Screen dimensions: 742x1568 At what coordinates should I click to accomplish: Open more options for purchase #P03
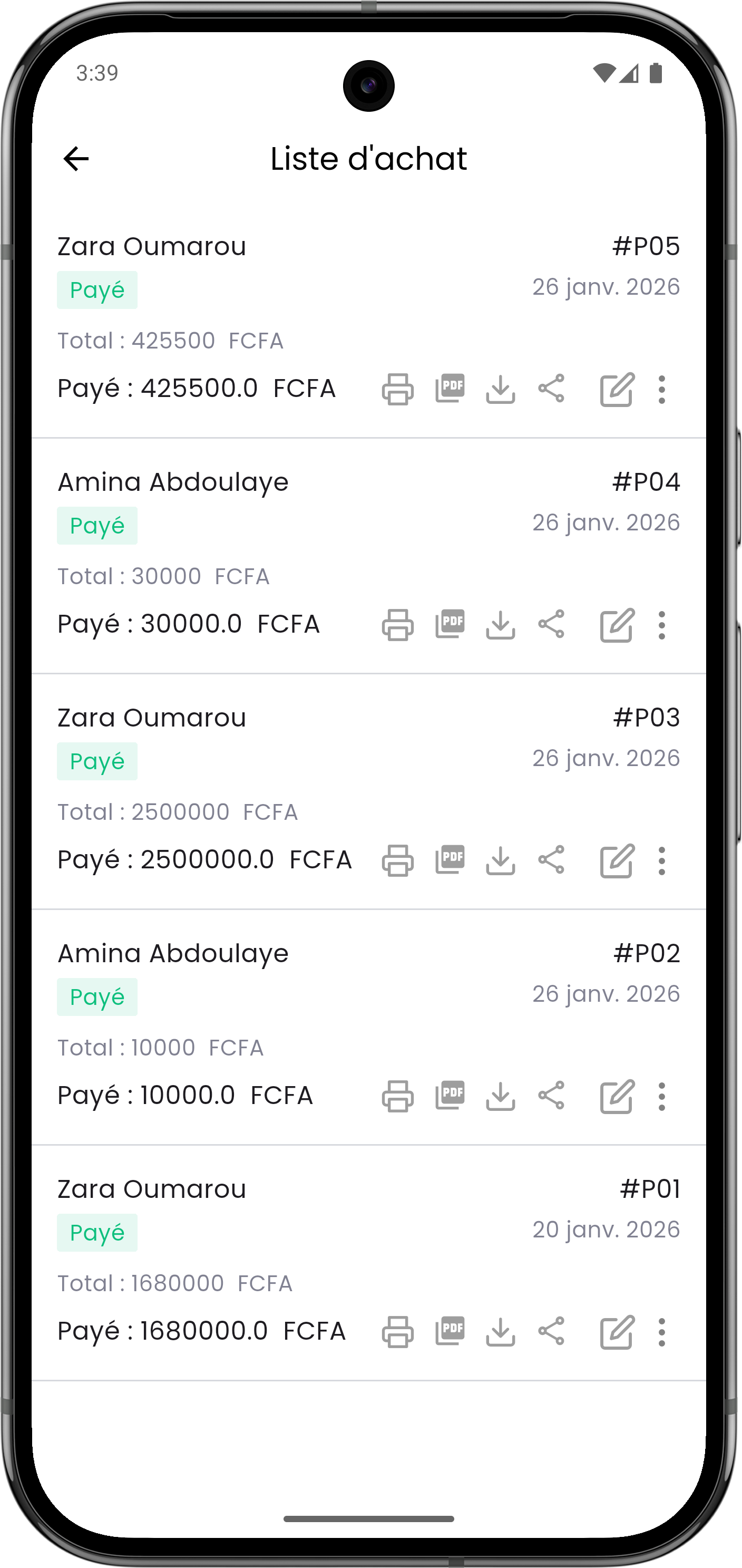pos(662,860)
